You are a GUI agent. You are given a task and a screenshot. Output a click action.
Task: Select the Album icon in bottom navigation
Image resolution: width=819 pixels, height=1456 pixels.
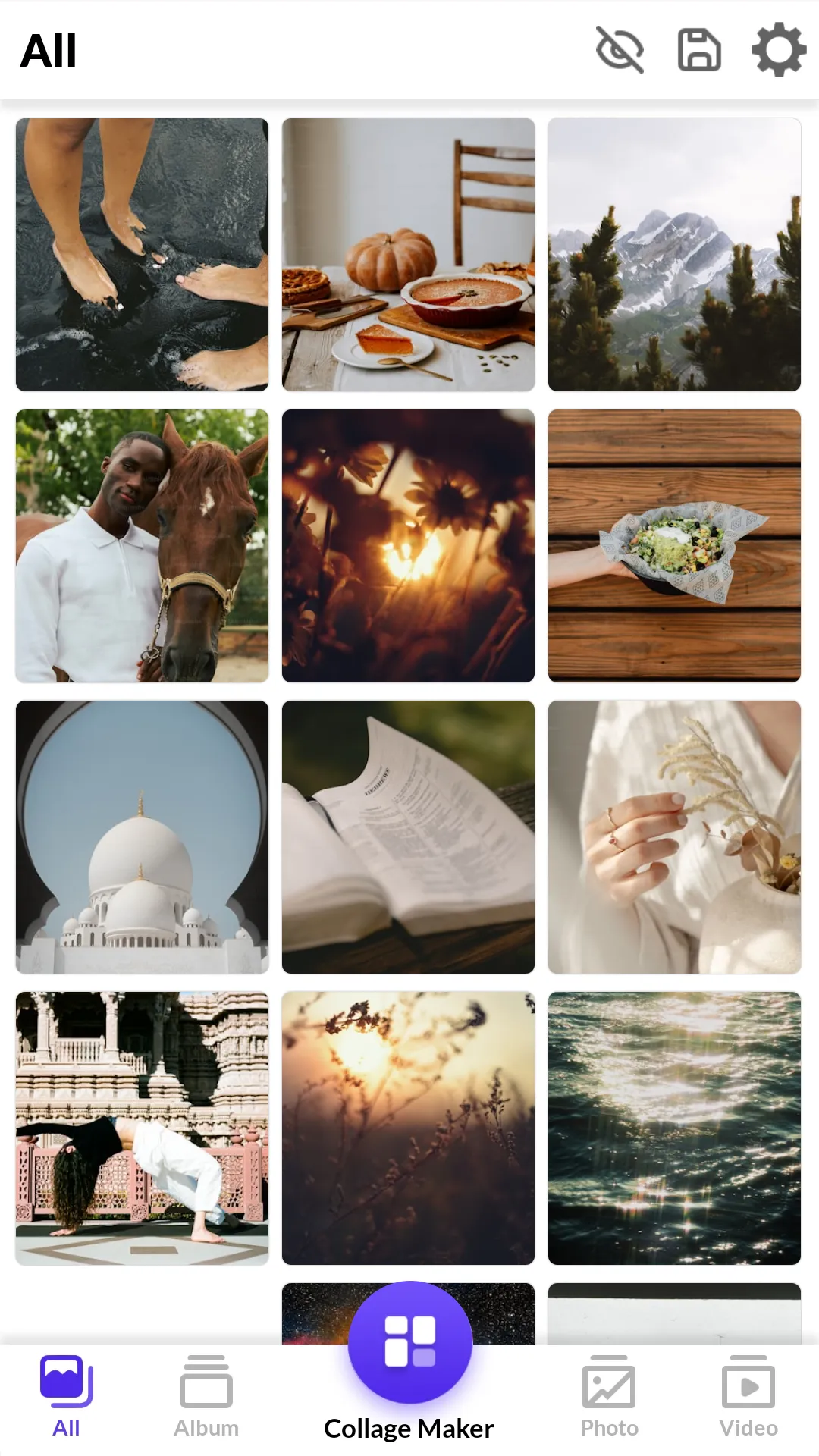[205, 1382]
